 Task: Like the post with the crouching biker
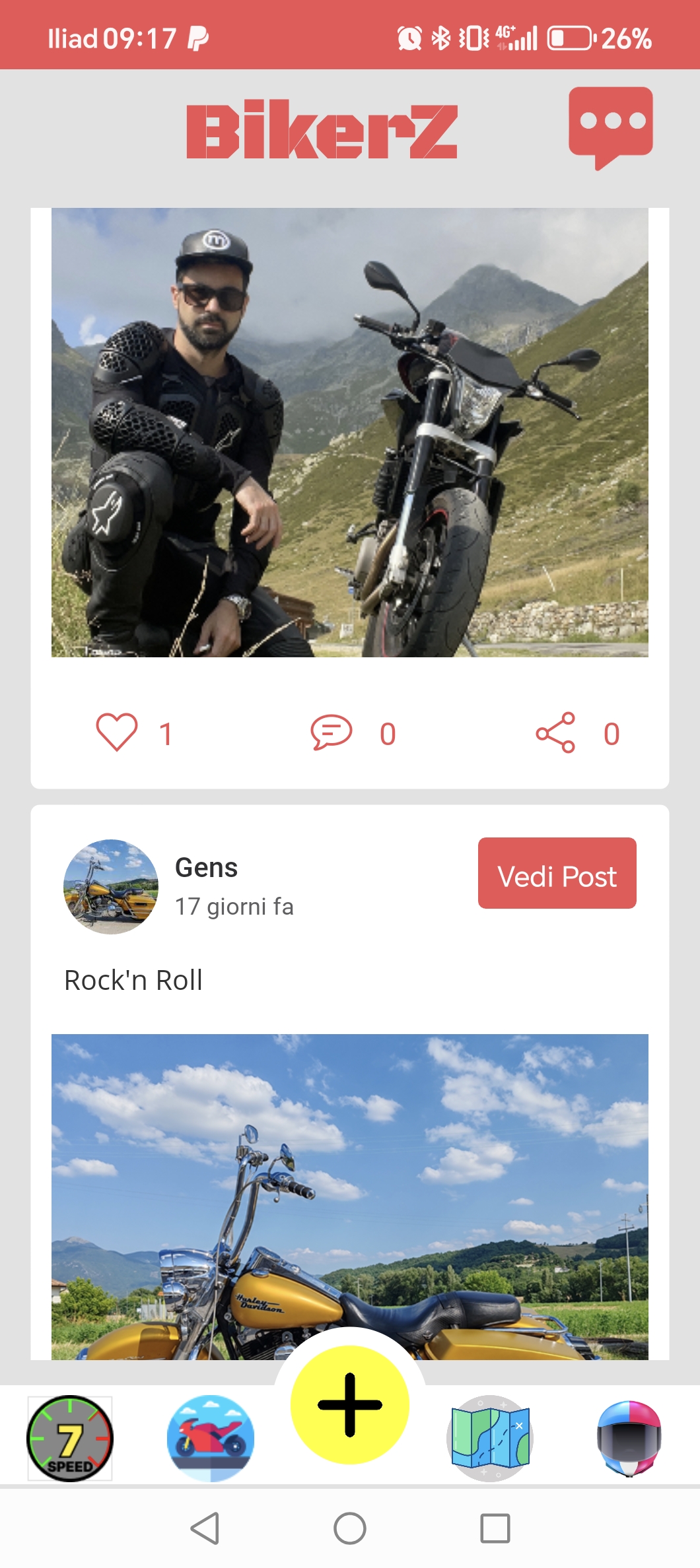[117, 733]
